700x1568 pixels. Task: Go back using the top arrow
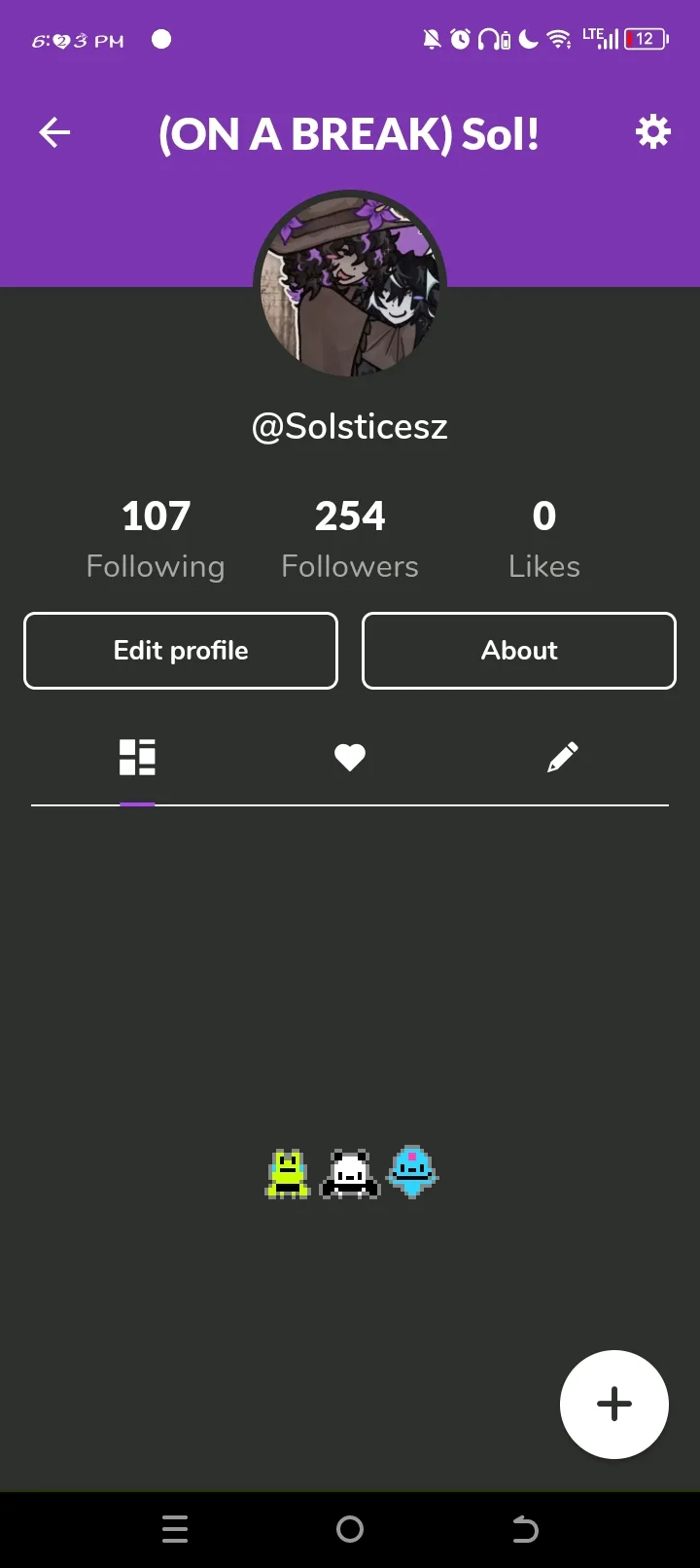pos(54,133)
